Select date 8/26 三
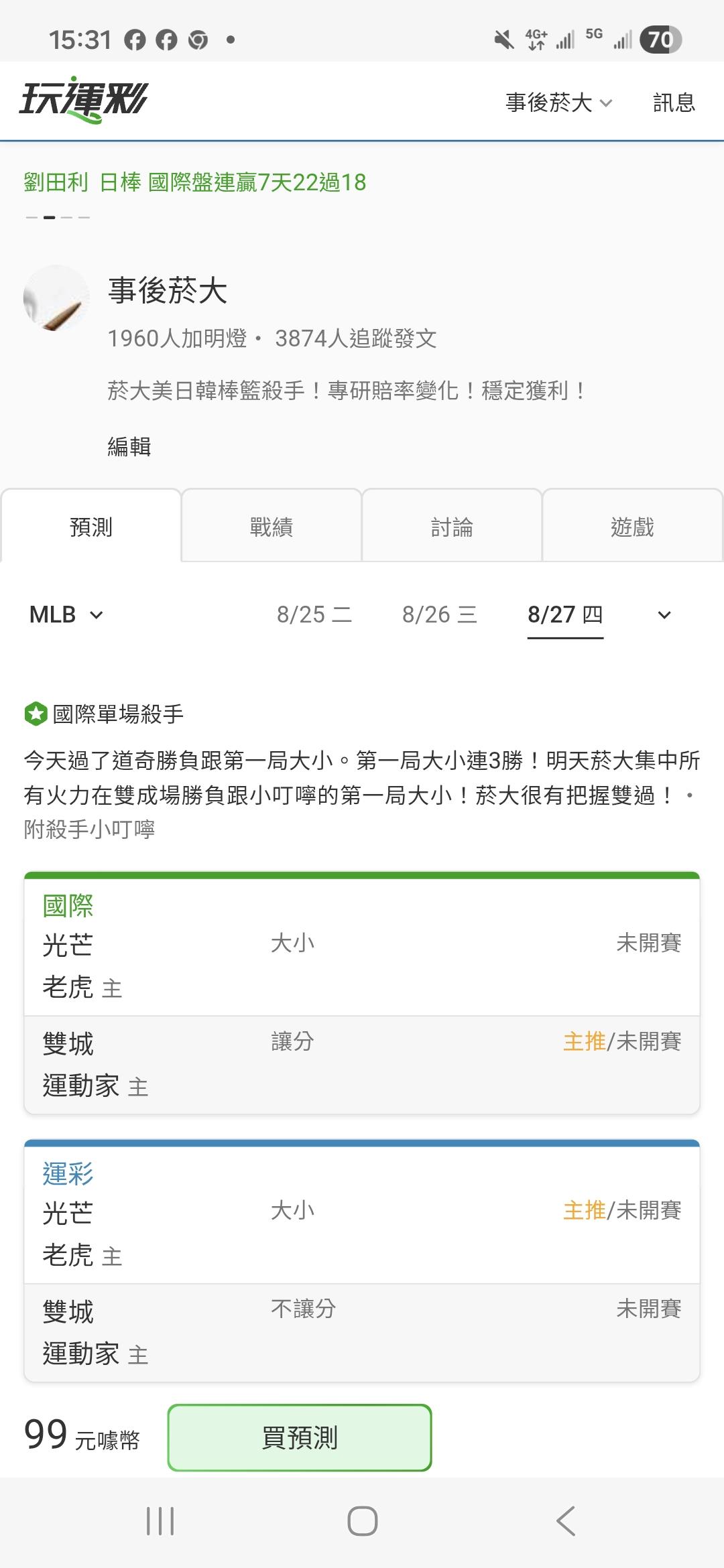Viewport: 724px width, 1568px height. click(x=440, y=614)
